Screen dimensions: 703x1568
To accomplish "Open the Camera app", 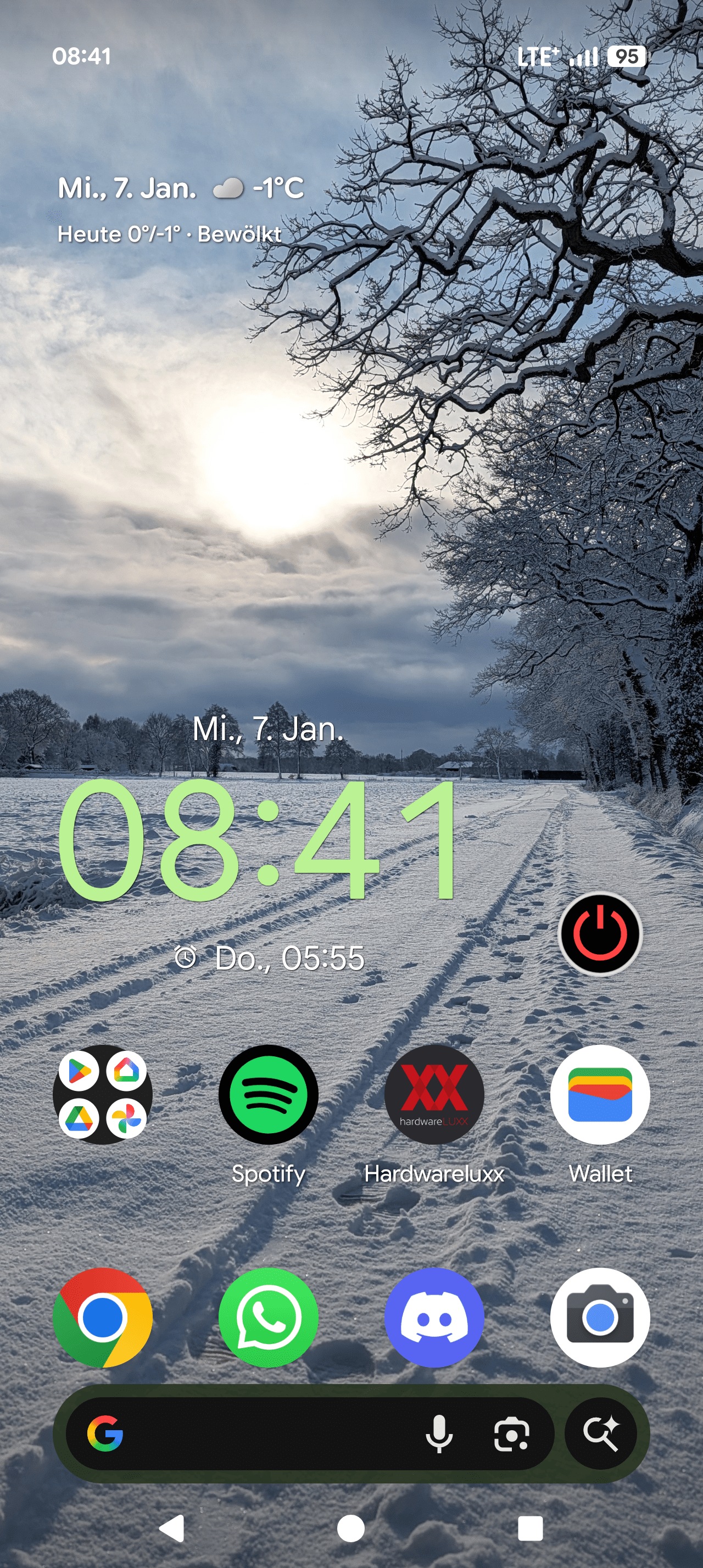I will pos(600,1317).
